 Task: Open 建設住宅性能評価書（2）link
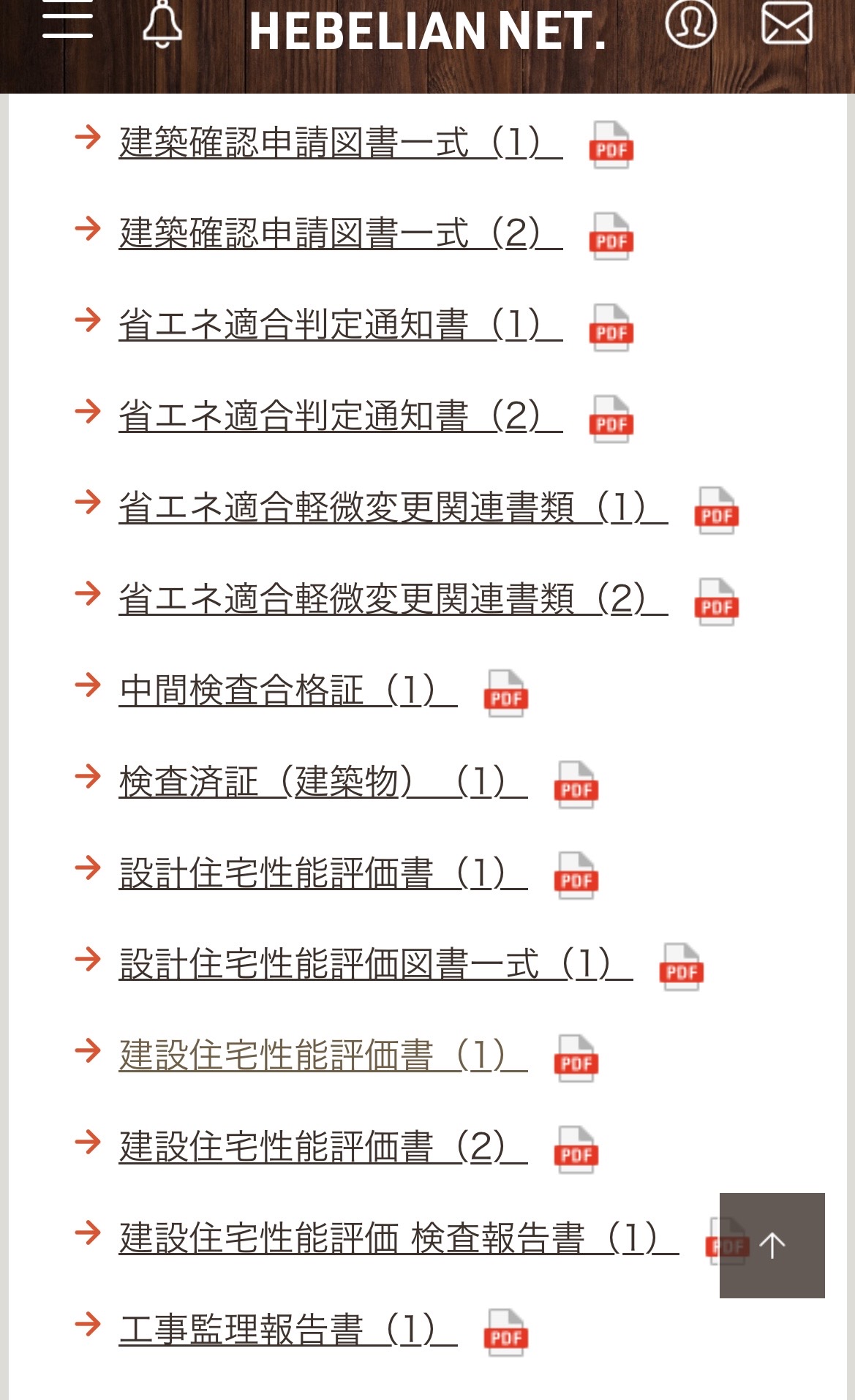pyautogui.click(x=323, y=1147)
